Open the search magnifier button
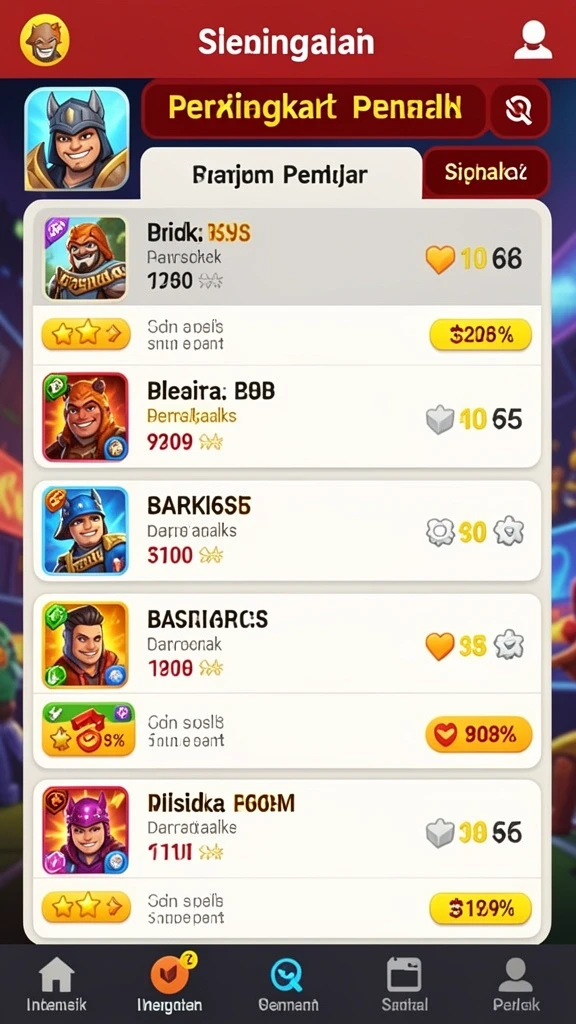 [520, 109]
